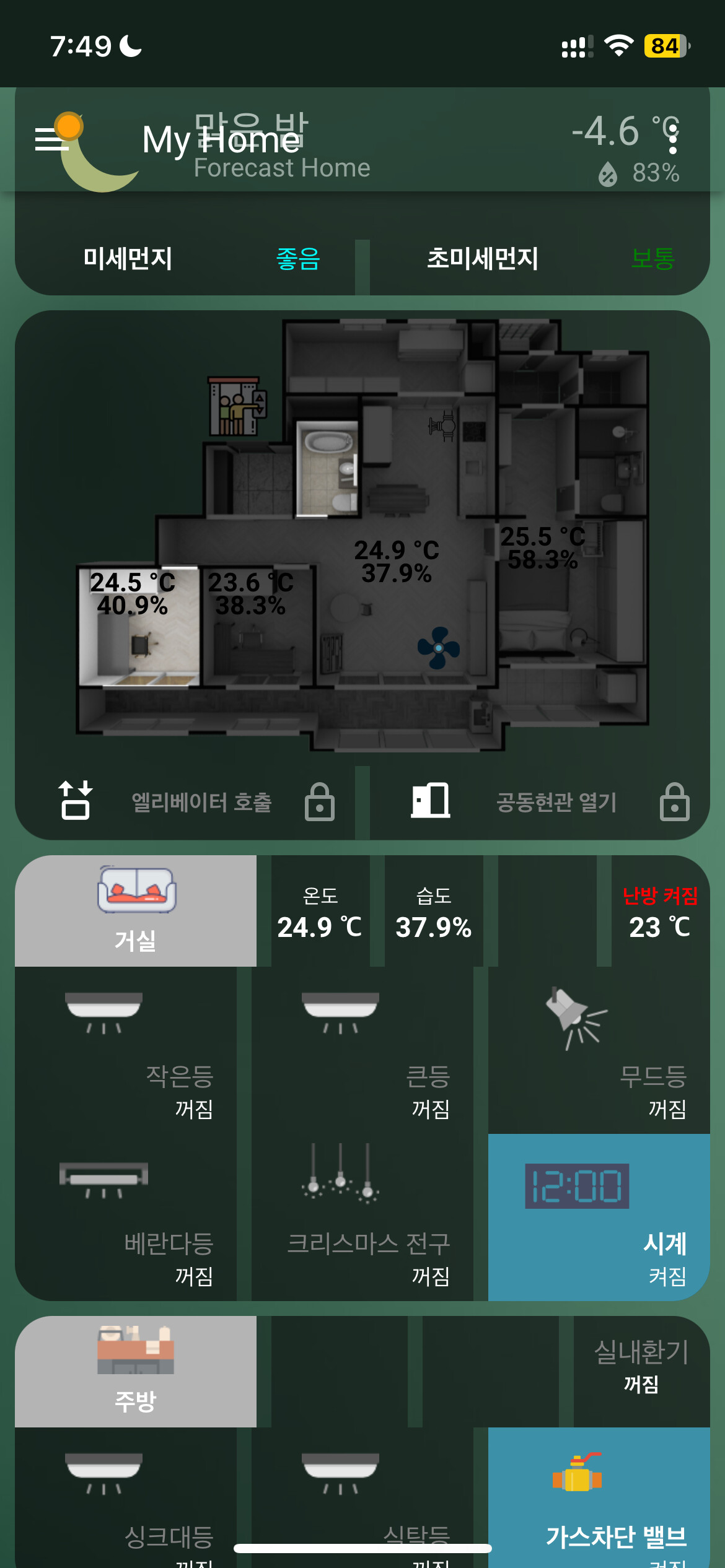Image resolution: width=725 pixels, height=1568 pixels.
Task: Open 미세먼지 fine dust details
Action: coord(186,259)
